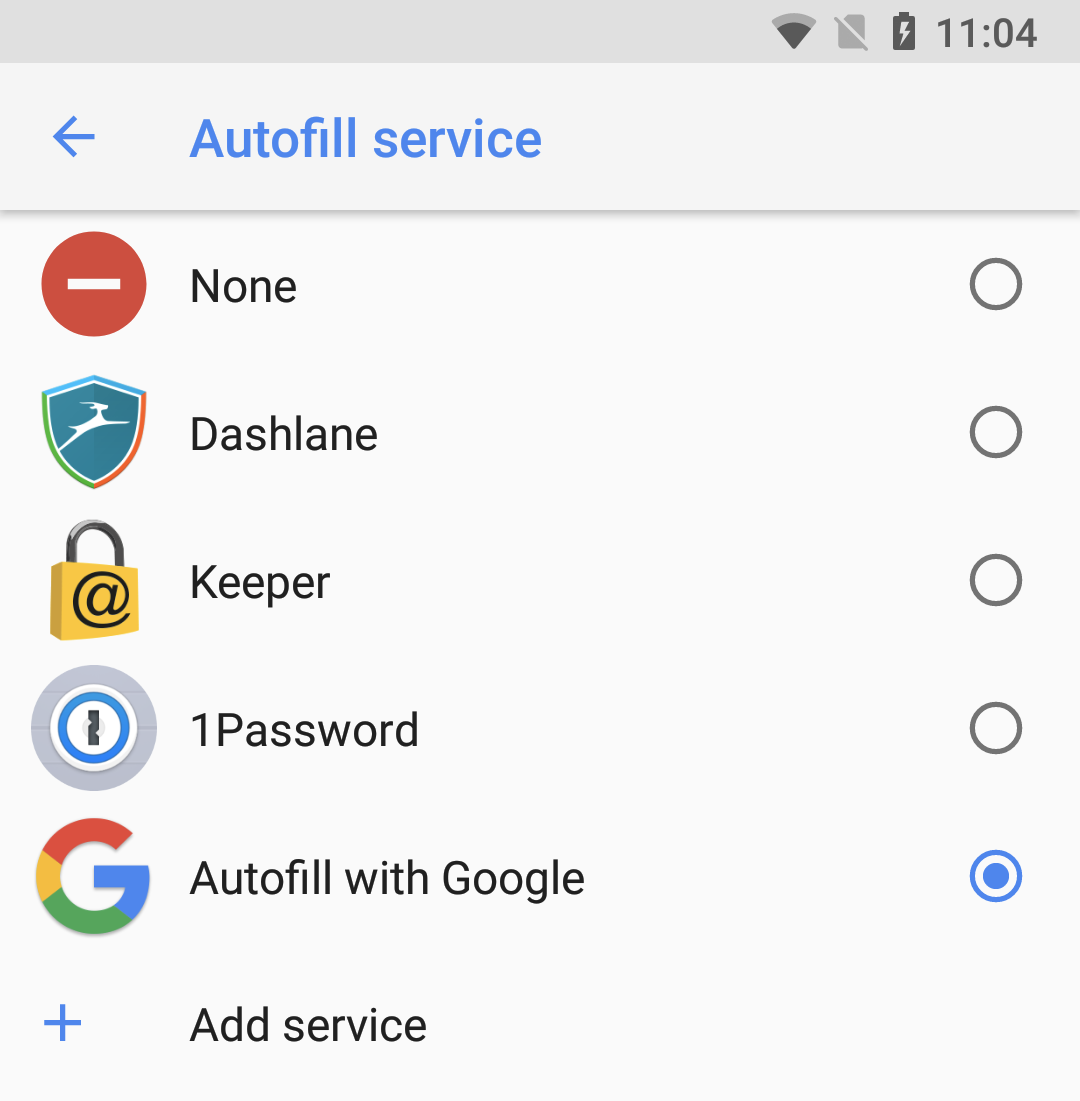Click the Google "G" icon
The image size is (1080, 1101).
[x=93, y=876]
